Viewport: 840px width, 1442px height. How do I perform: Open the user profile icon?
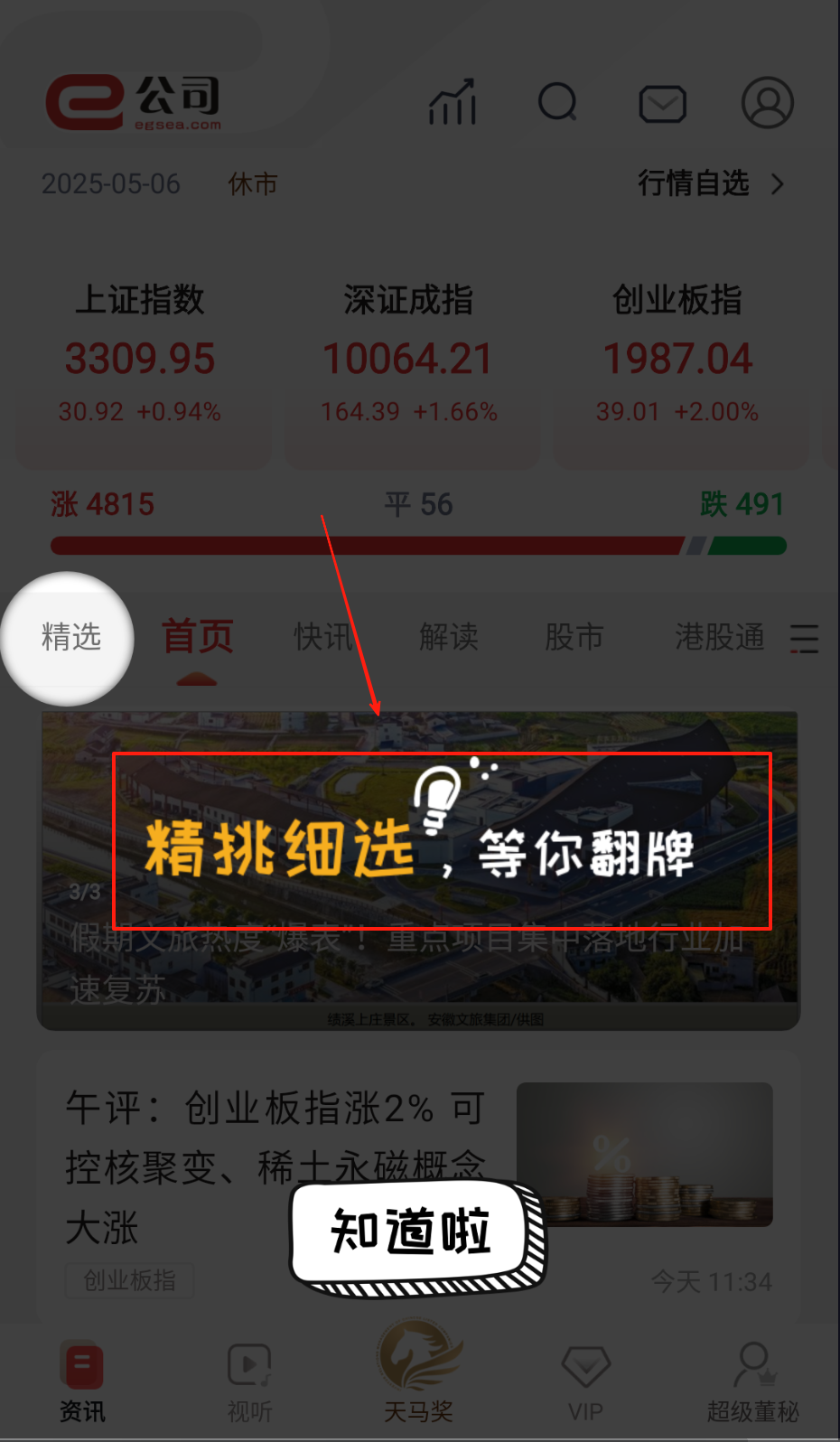click(767, 102)
